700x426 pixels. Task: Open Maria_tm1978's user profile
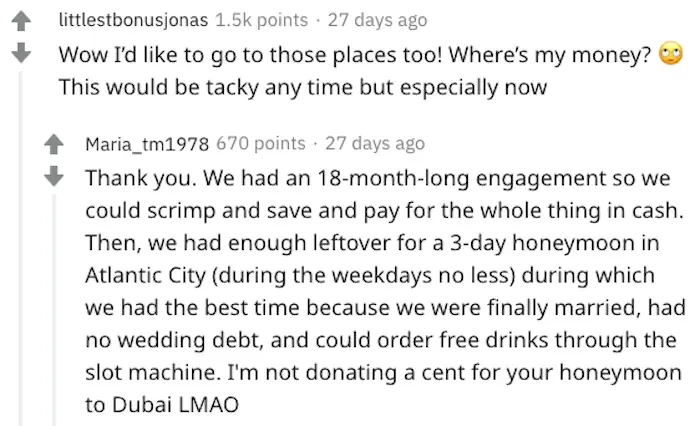tap(147, 144)
